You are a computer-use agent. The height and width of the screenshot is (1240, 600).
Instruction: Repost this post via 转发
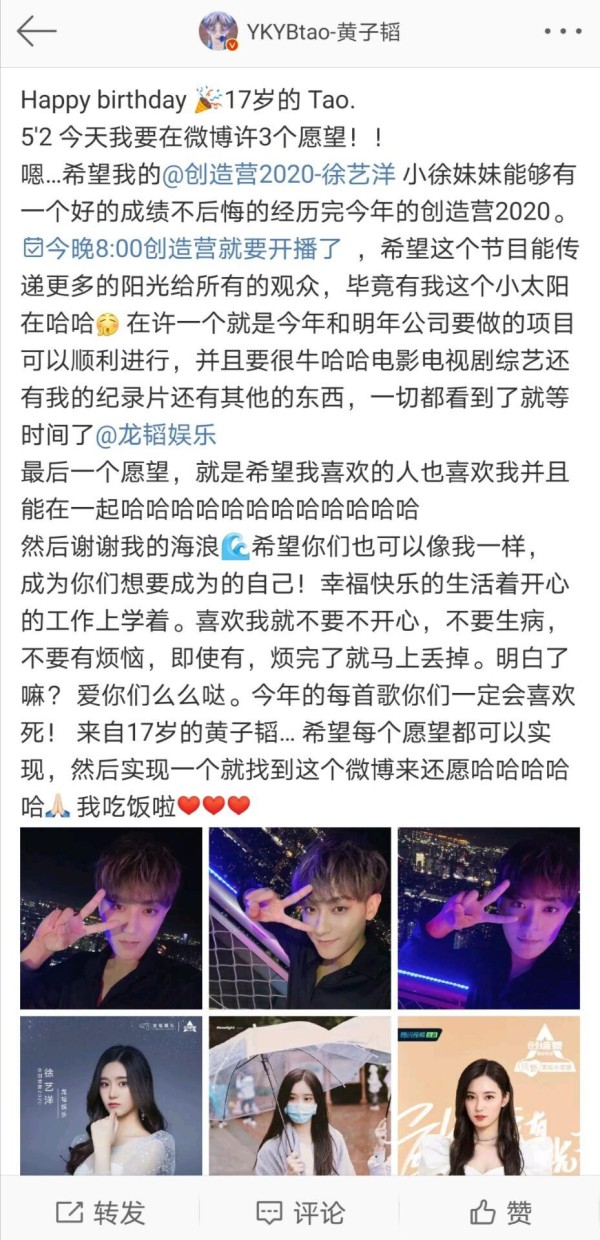coord(100,1212)
